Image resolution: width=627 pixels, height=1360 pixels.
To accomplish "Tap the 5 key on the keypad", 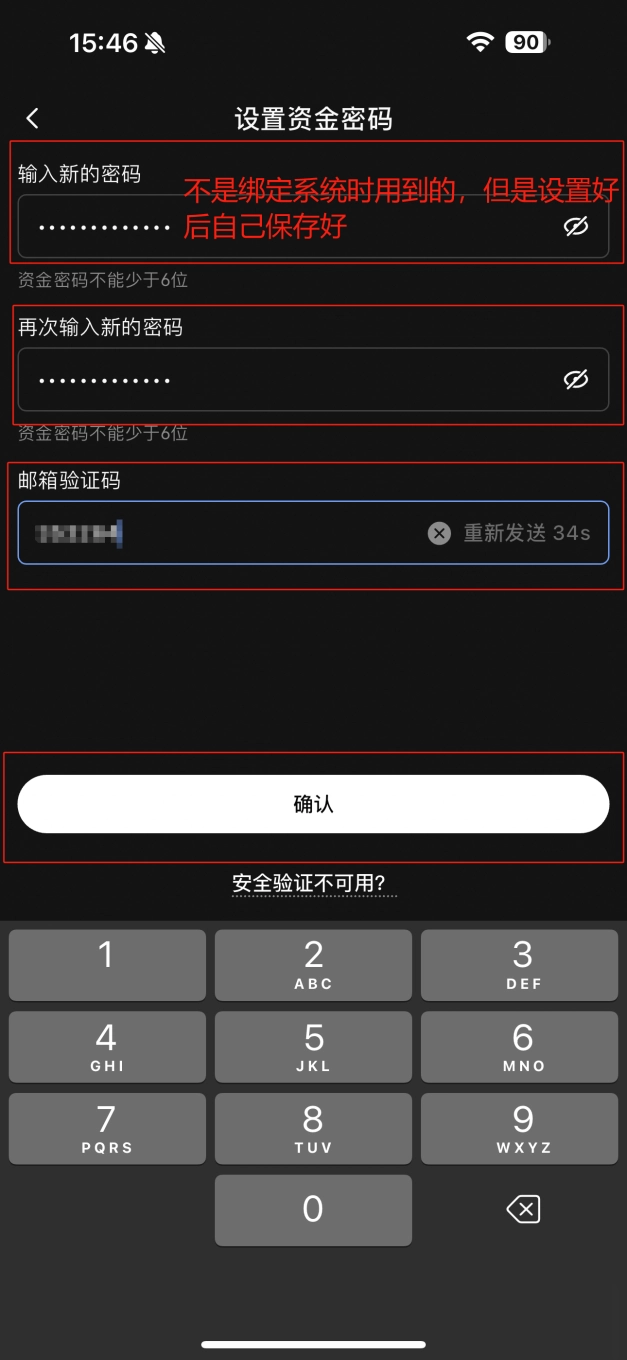I will point(313,1047).
